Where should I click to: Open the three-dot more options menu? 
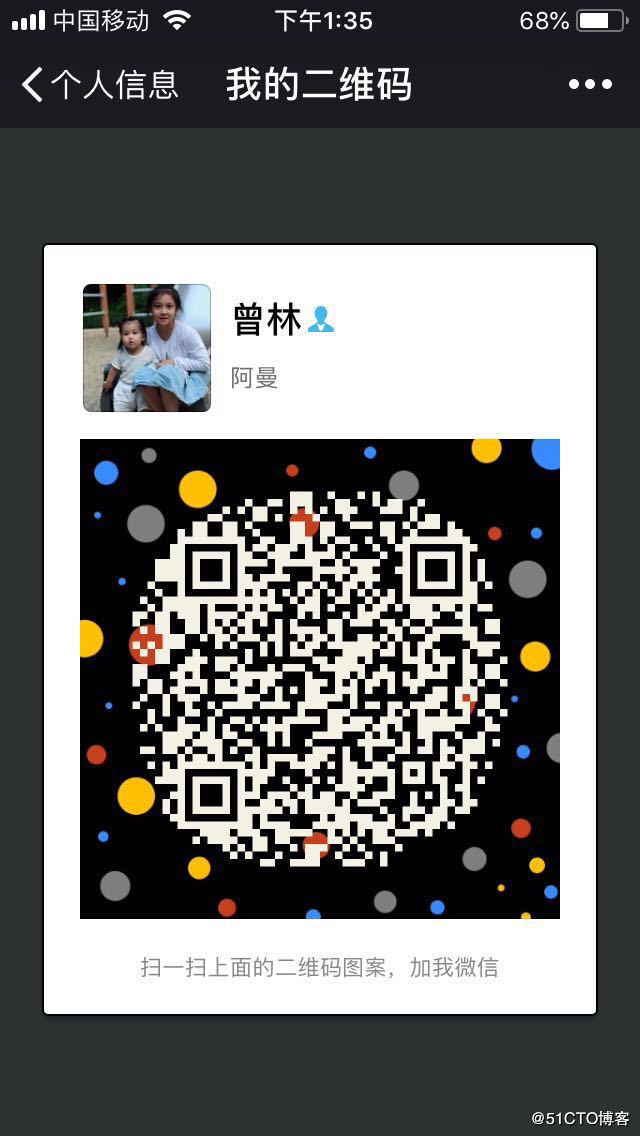590,85
